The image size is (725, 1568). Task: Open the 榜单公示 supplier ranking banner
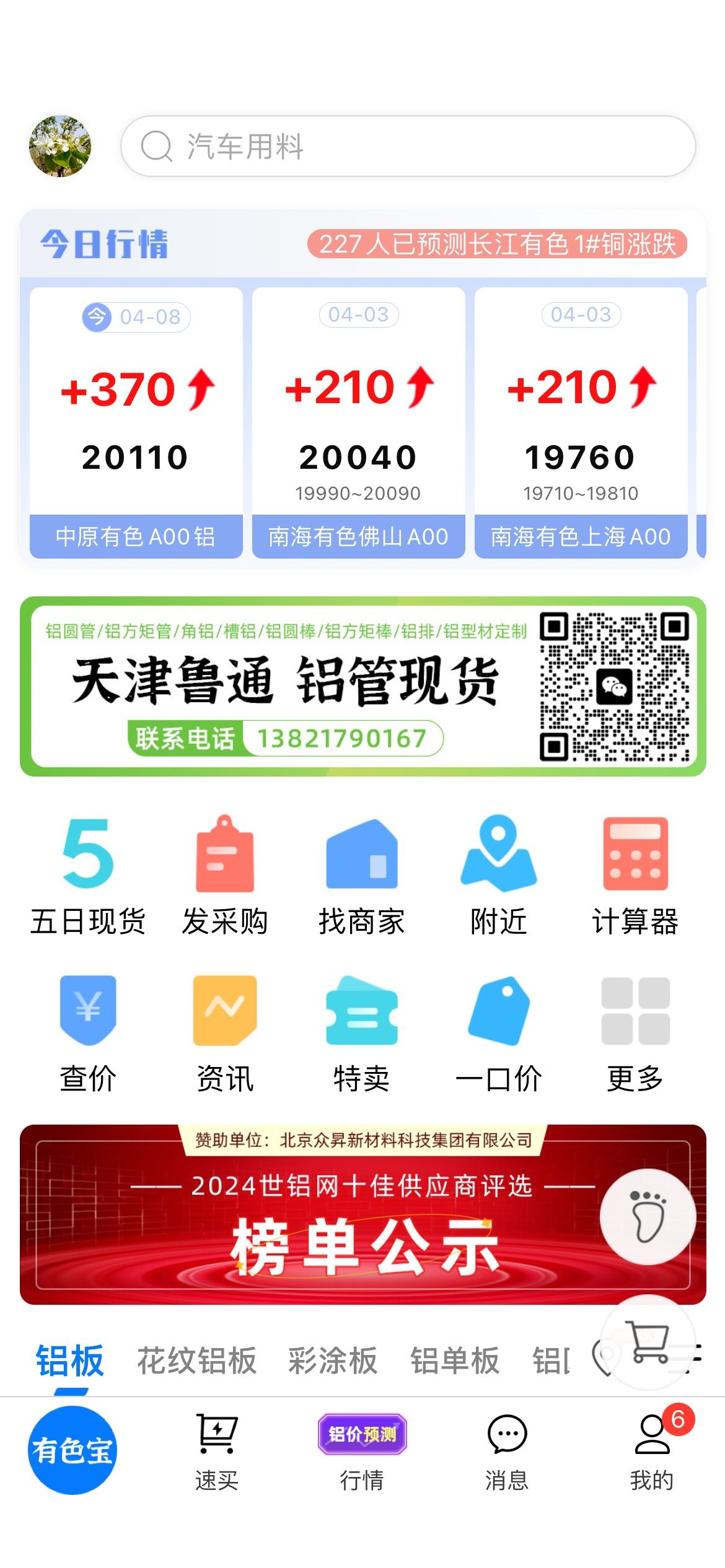click(363, 1214)
